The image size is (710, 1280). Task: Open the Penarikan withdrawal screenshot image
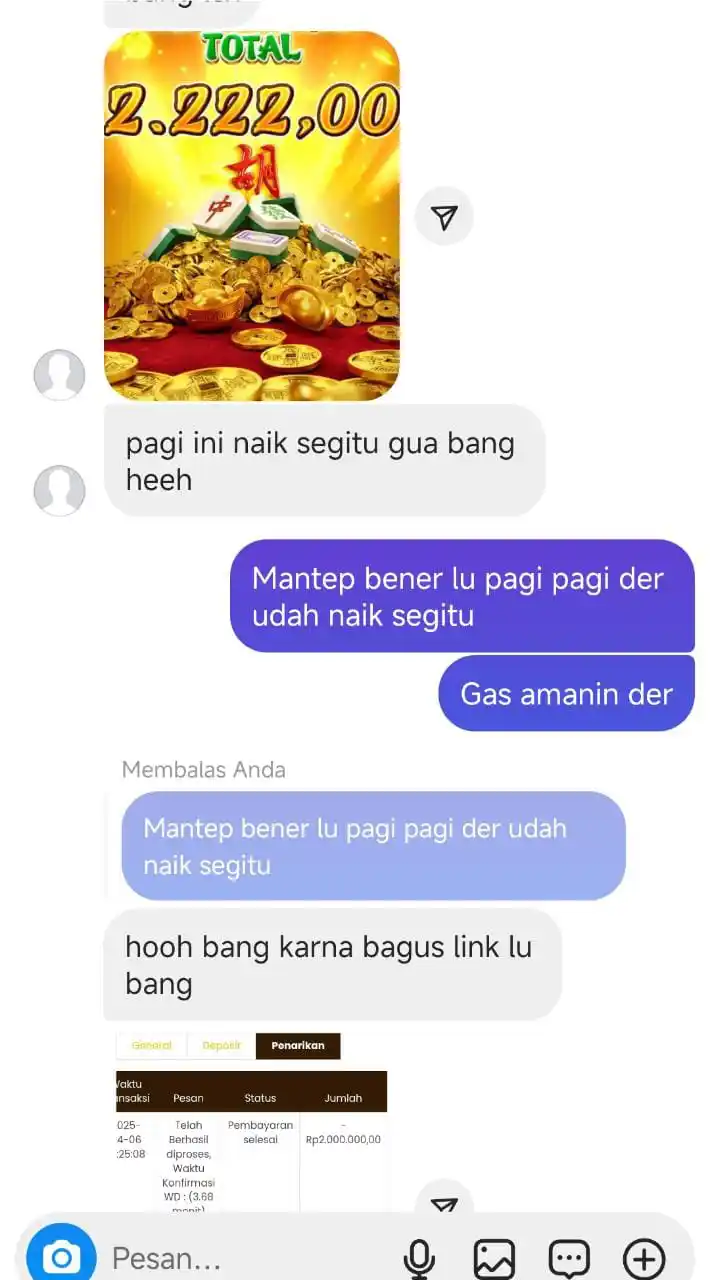click(x=251, y=1120)
